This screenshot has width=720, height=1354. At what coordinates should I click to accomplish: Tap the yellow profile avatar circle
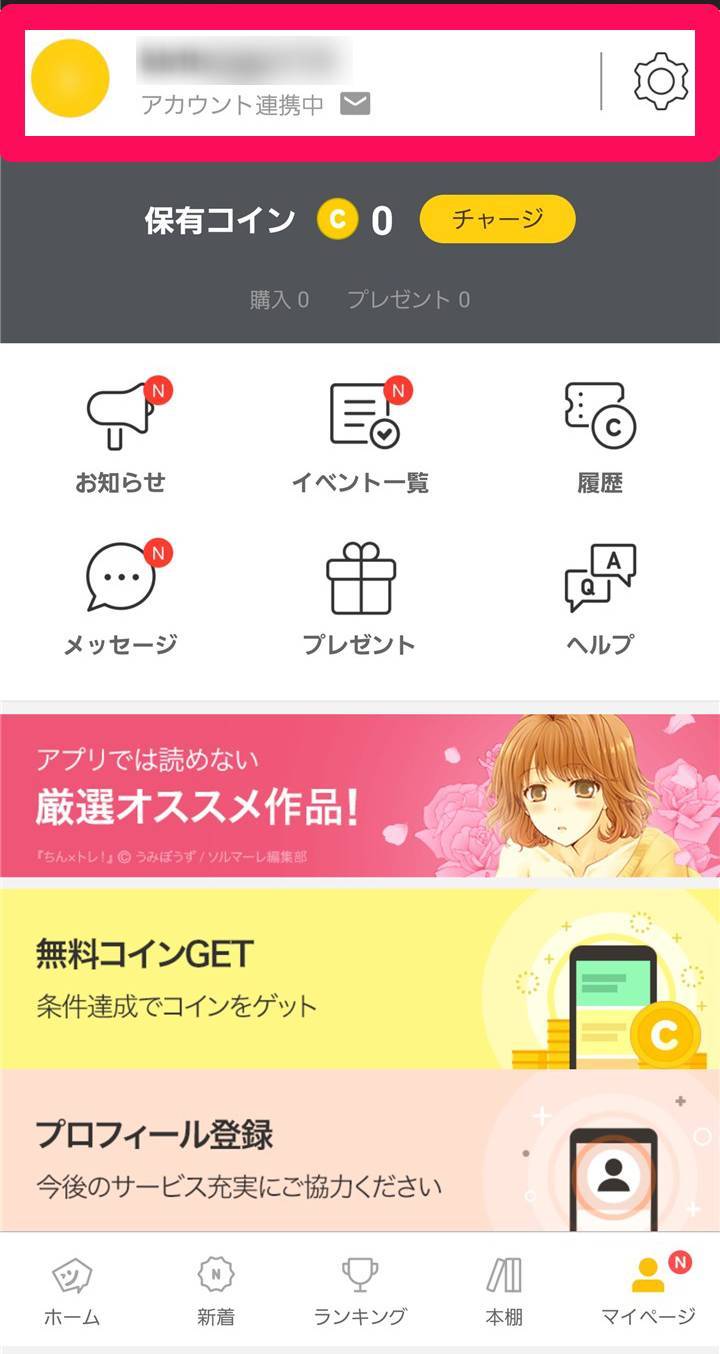[70, 80]
